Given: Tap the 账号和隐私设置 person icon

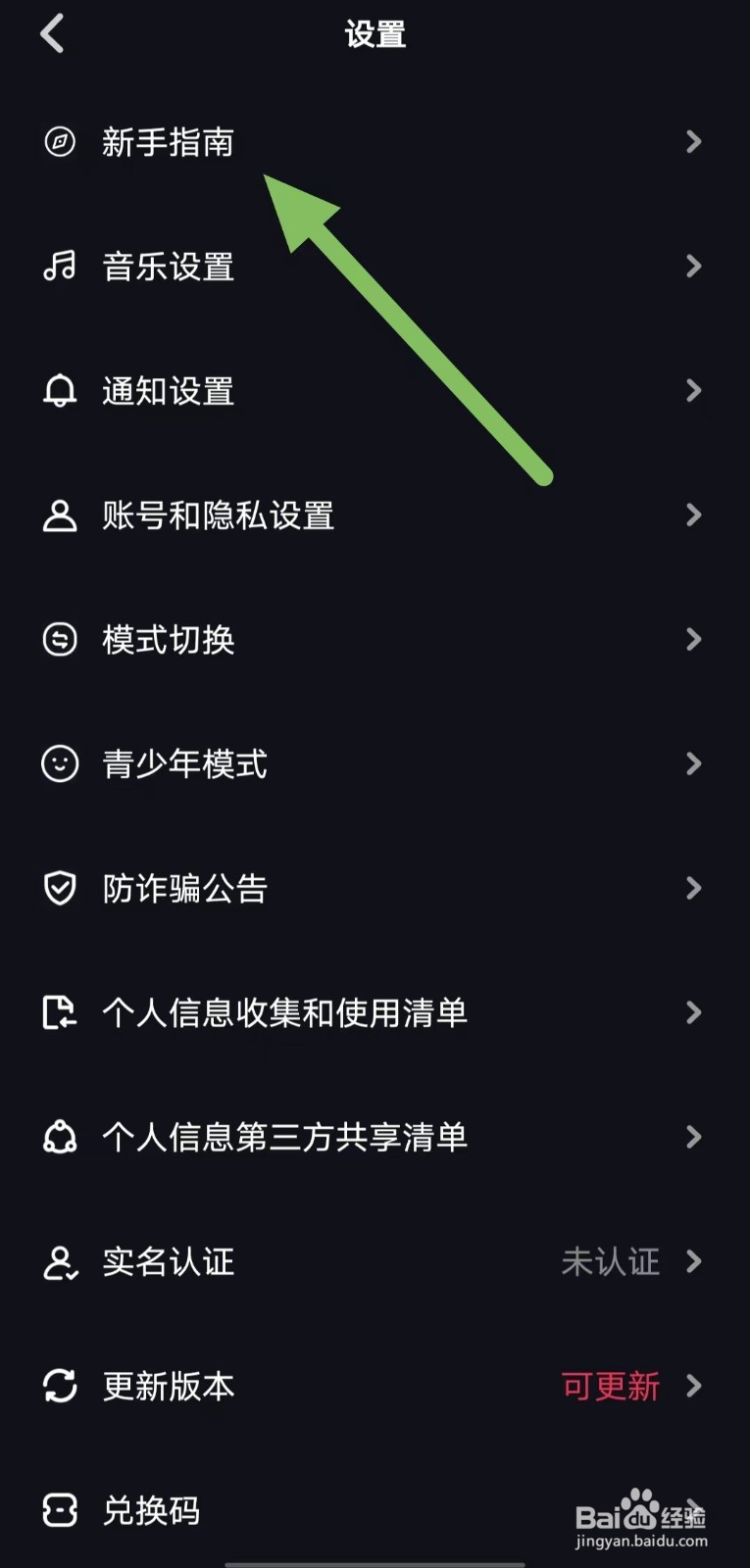Looking at the screenshot, I should pyautogui.click(x=60, y=515).
